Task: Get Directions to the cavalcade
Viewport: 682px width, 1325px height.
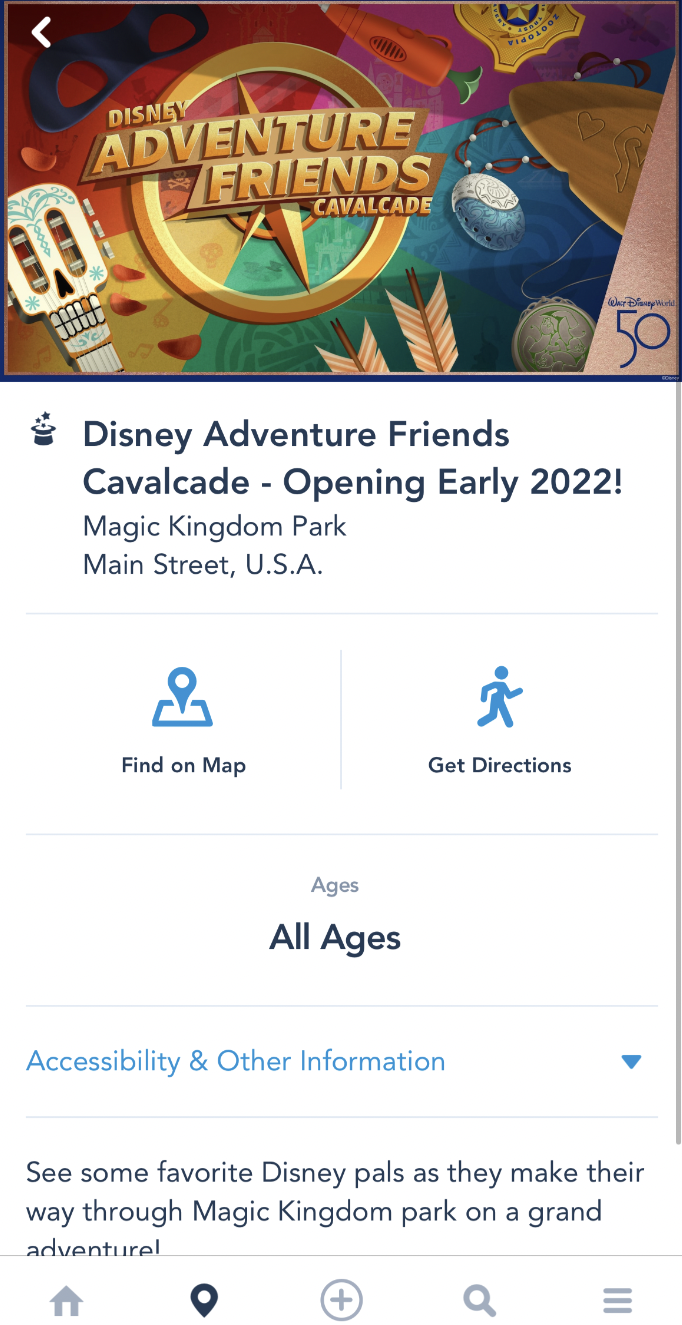Action: (499, 722)
